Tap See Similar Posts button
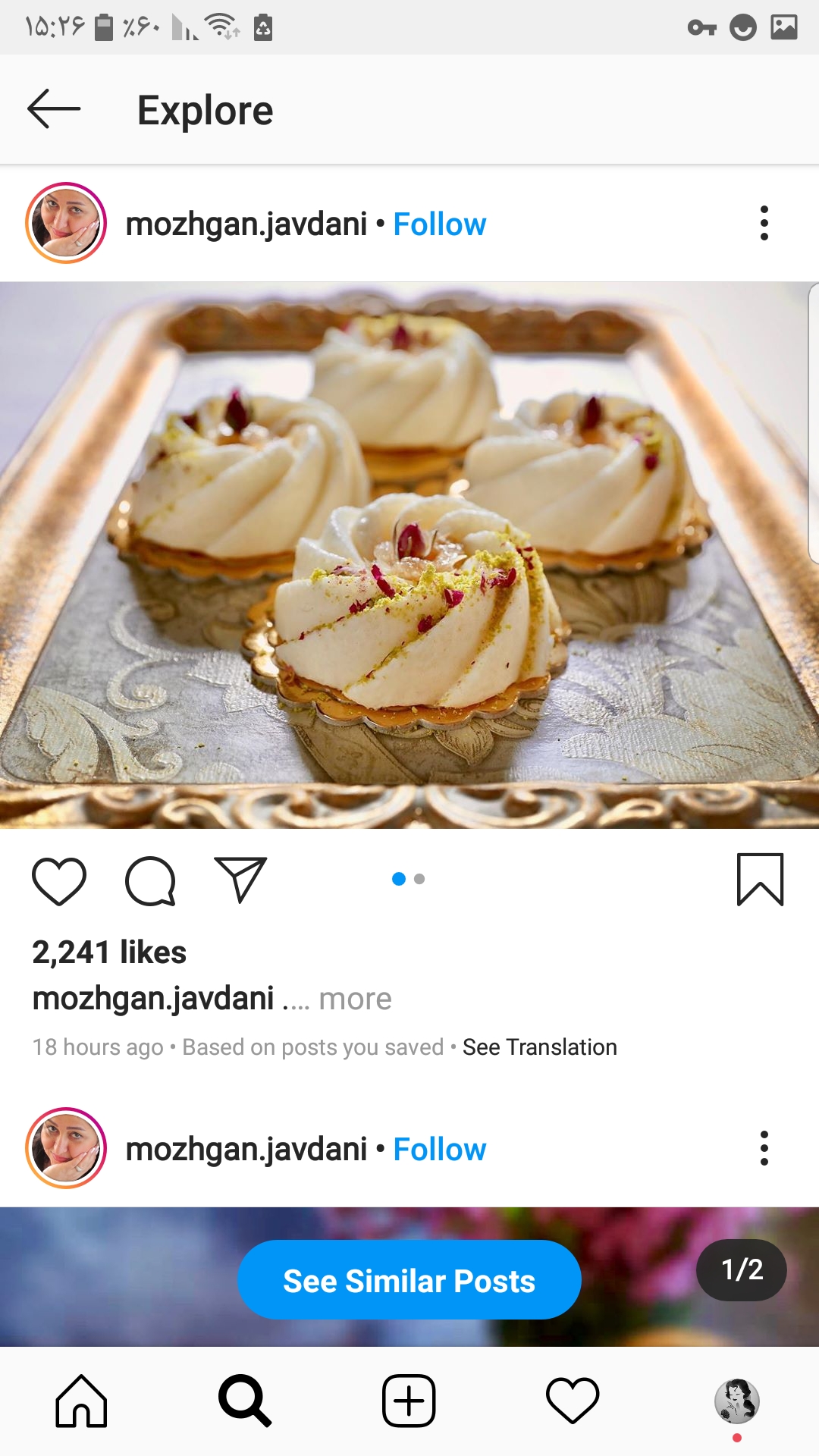This screenshot has height=1456, width=819. coord(409,1280)
